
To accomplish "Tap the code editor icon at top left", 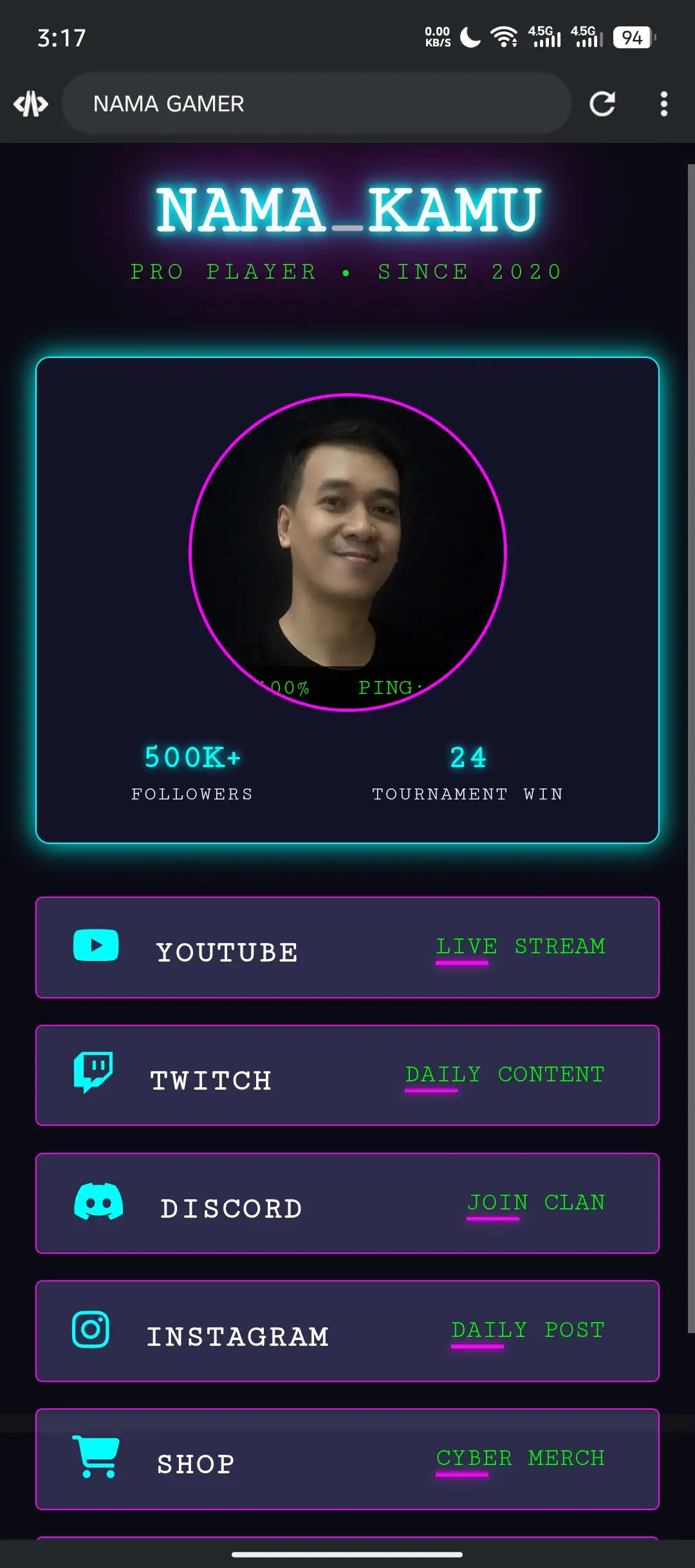I will pyautogui.click(x=31, y=104).
